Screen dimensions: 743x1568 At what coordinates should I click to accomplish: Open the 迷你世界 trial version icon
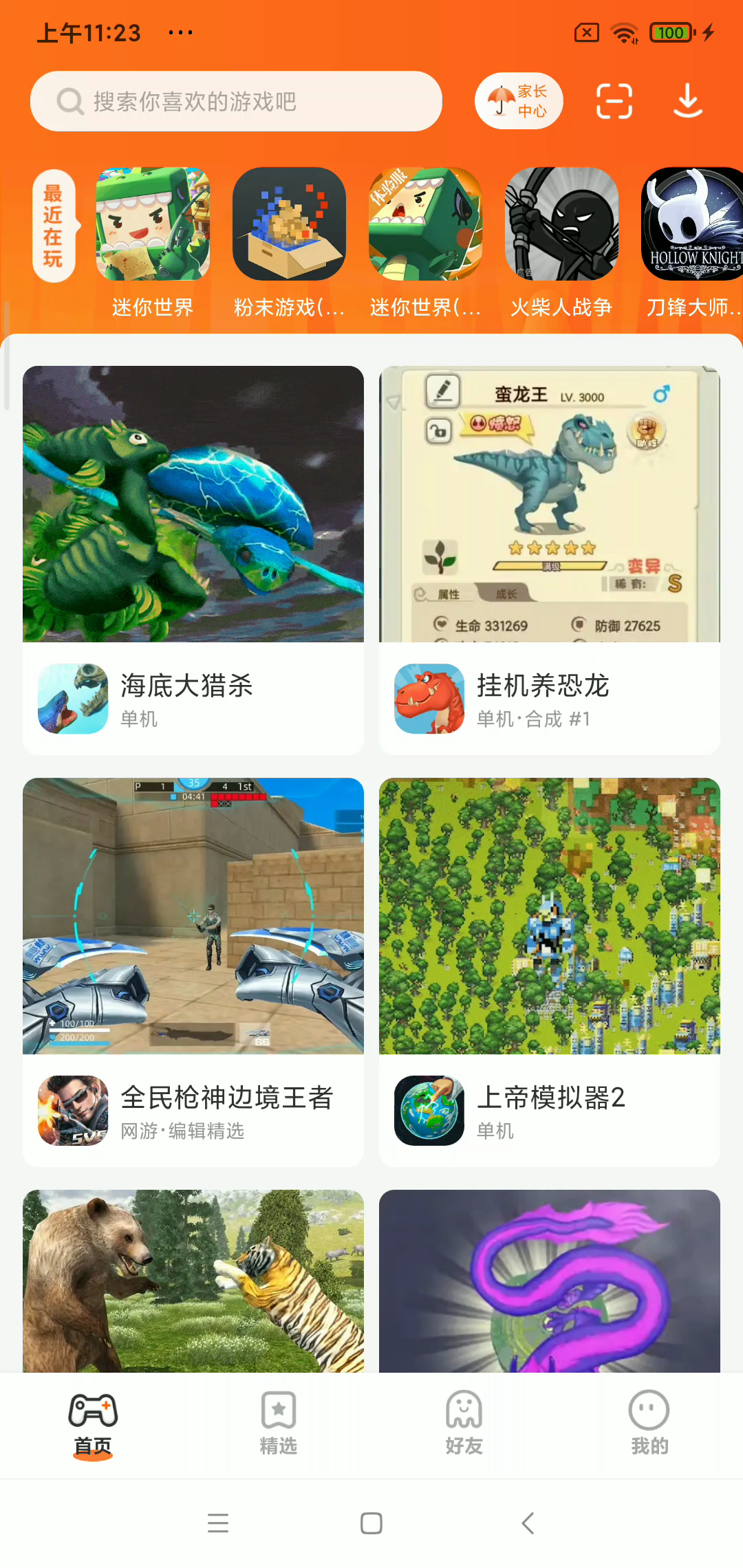point(425,224)
